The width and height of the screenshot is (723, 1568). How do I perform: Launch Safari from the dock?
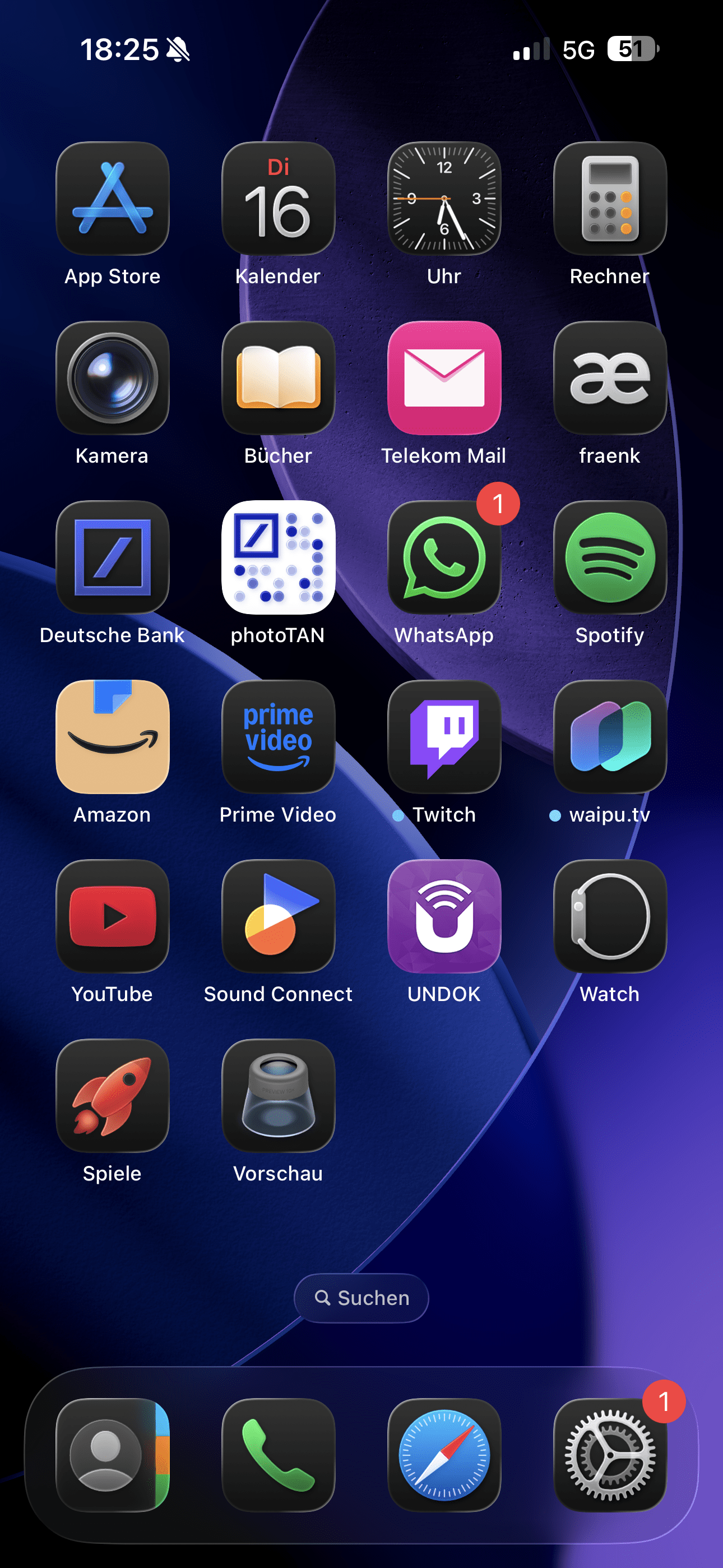pyautogui.click(x=444, y=1455)
